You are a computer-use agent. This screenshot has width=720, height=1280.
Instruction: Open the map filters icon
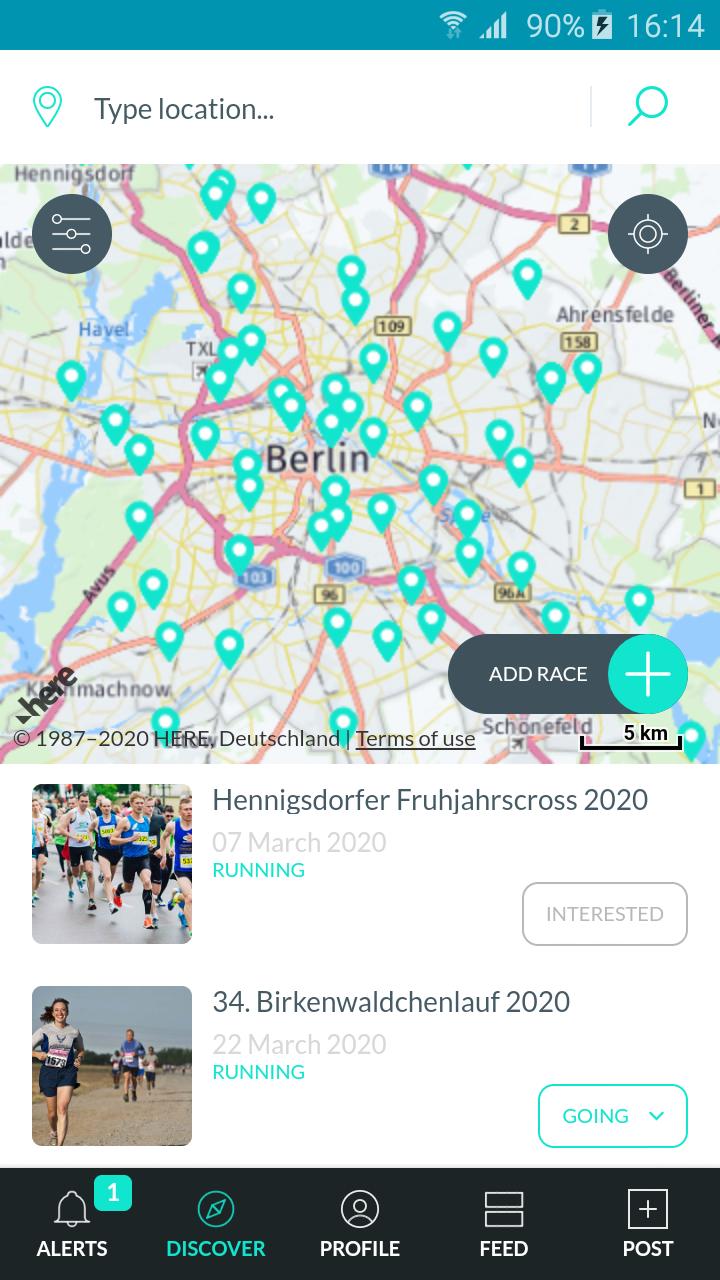pyautogui.click(x=71, y=233)
